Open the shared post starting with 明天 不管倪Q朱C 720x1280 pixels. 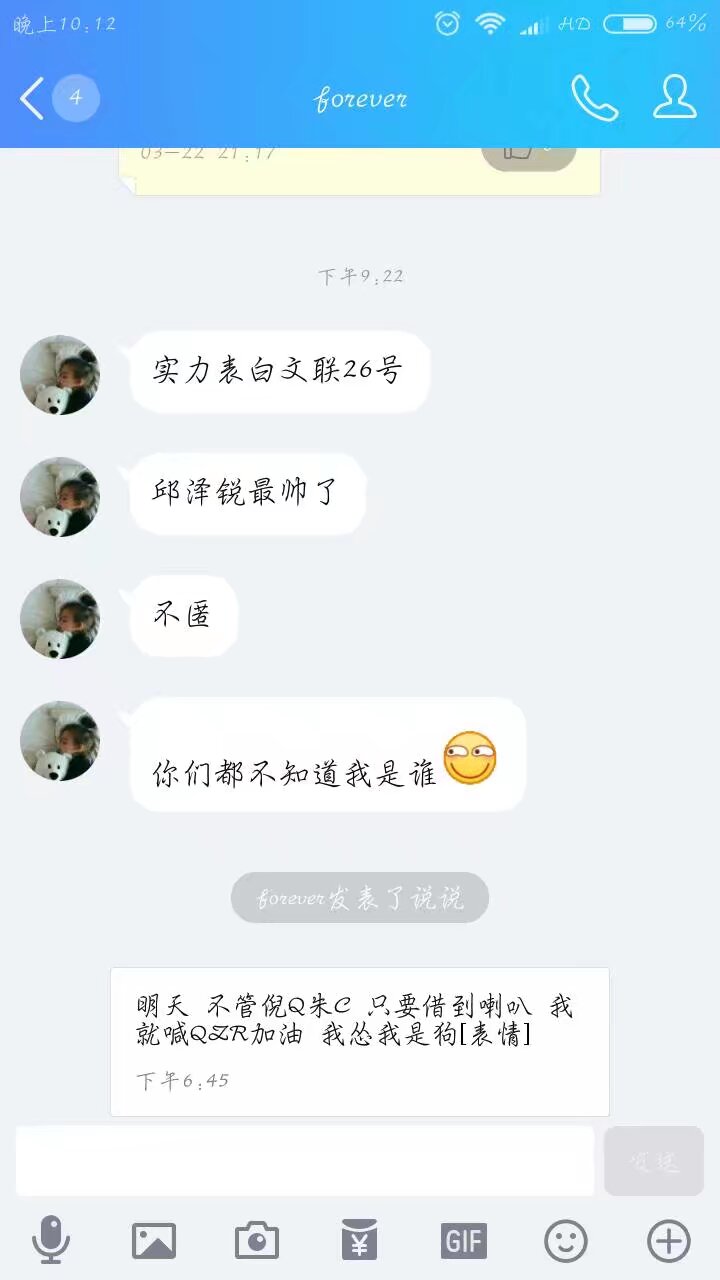pos(360,1041)
